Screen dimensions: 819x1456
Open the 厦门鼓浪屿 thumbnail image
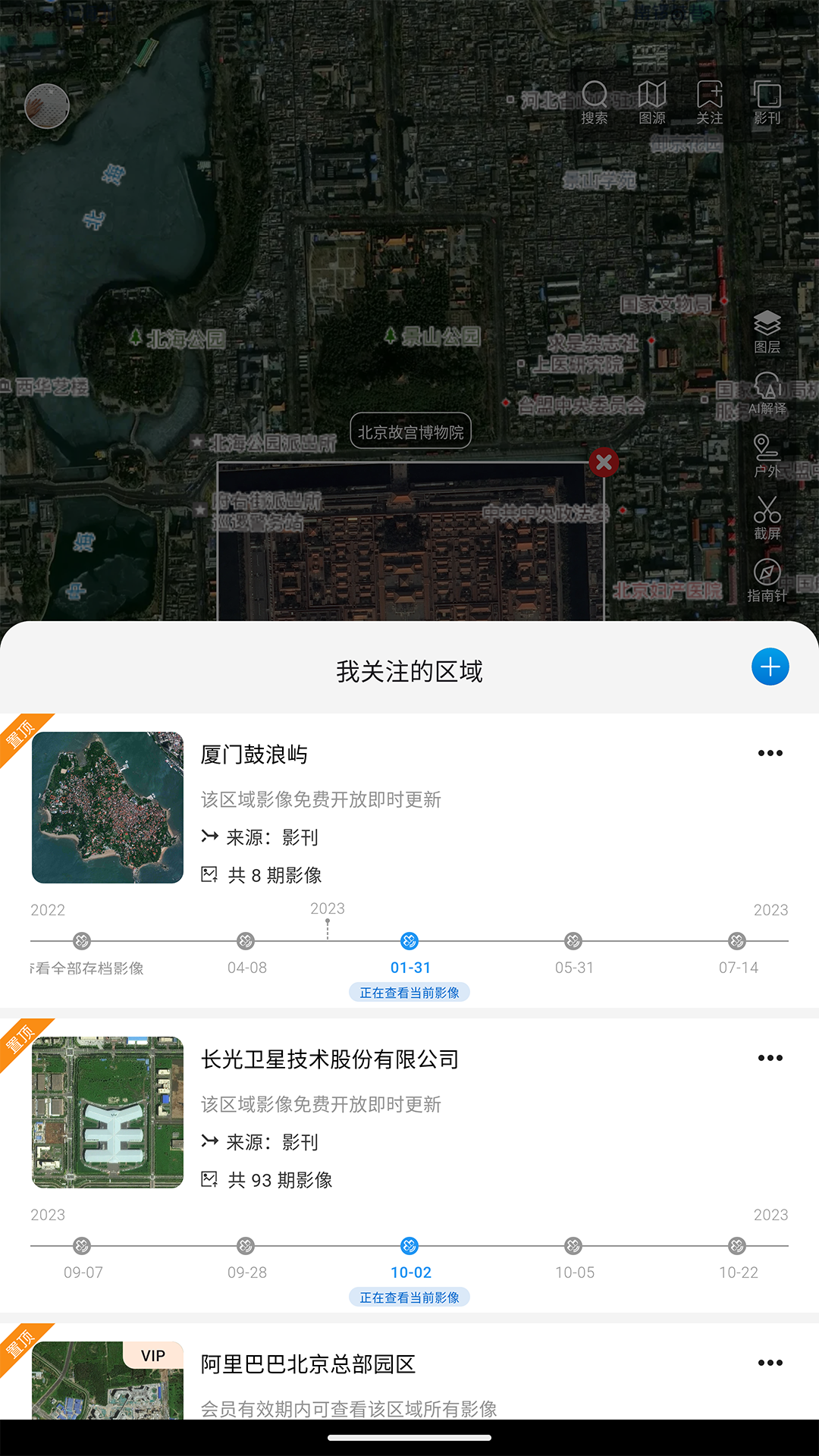[x=106, y=805]
